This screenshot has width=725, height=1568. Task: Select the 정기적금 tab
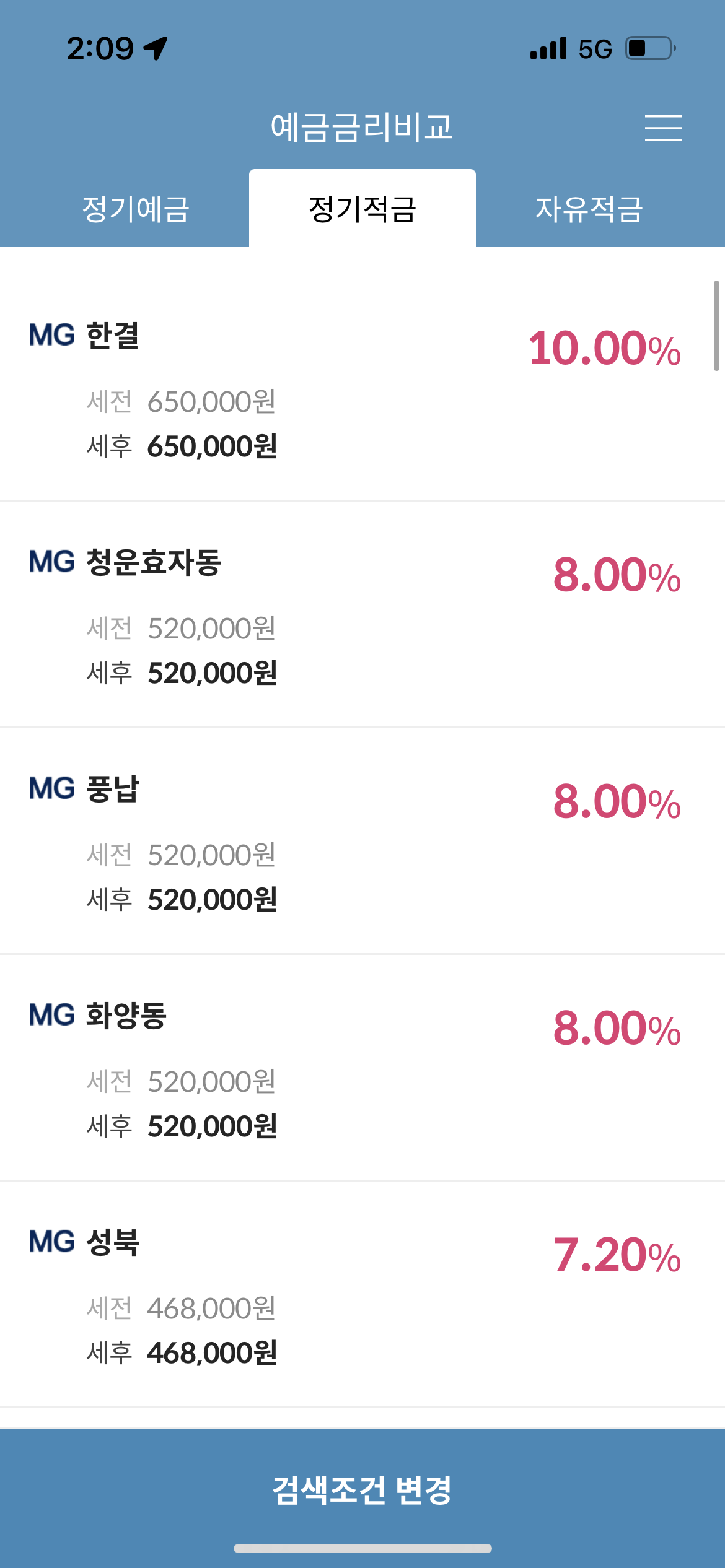[362, 209]
